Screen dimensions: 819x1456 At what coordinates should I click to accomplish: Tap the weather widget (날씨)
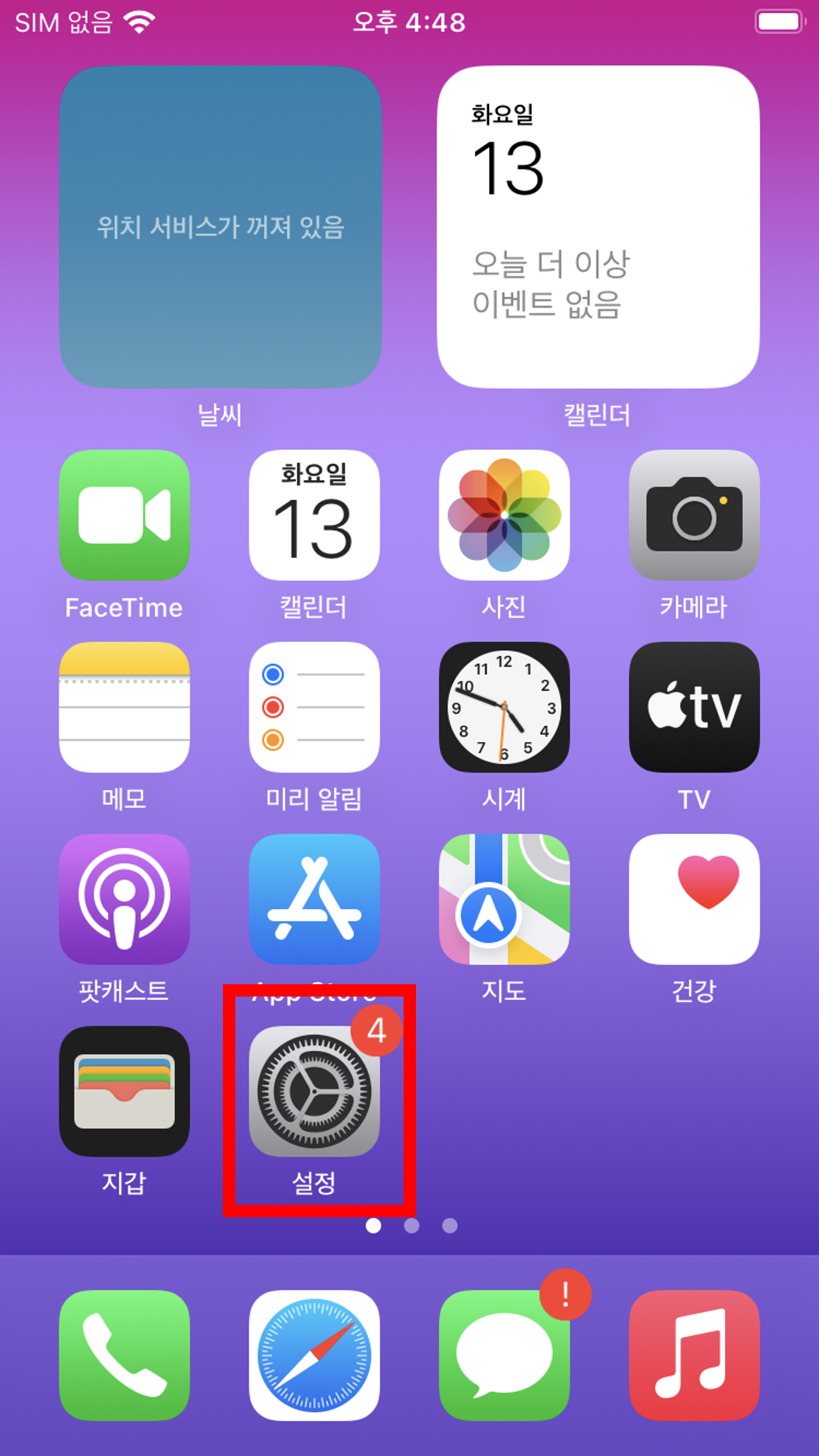tap(220, 227)
